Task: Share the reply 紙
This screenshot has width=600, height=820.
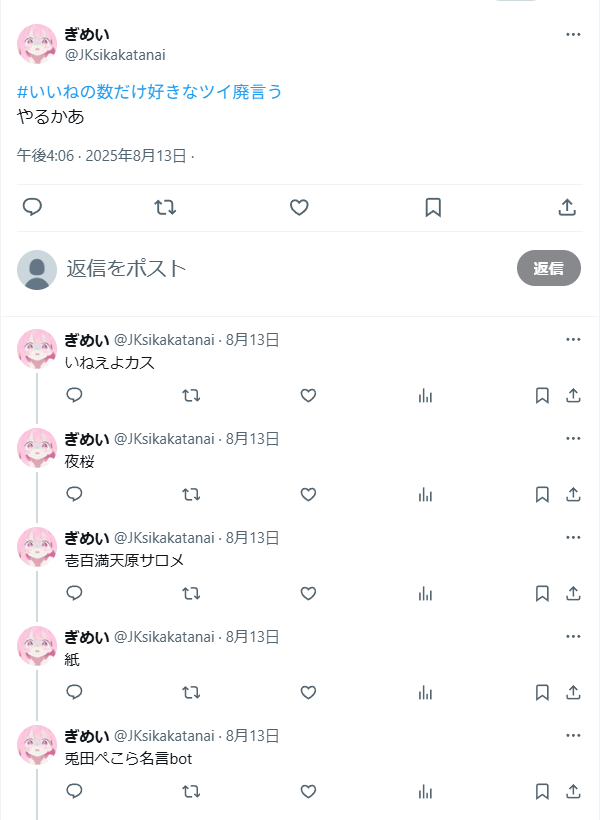Action: pos(573,692)
